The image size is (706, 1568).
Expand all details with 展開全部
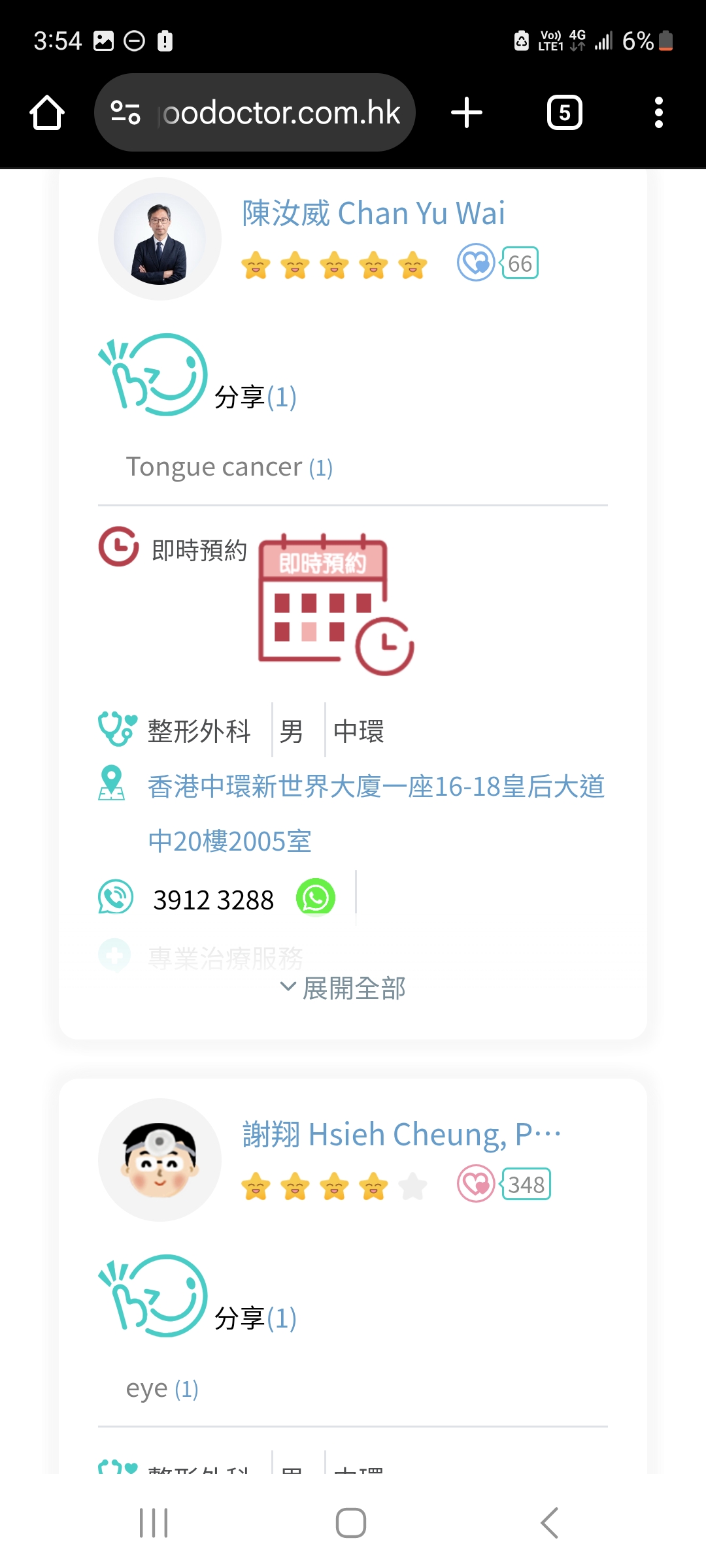click(343, 988)
